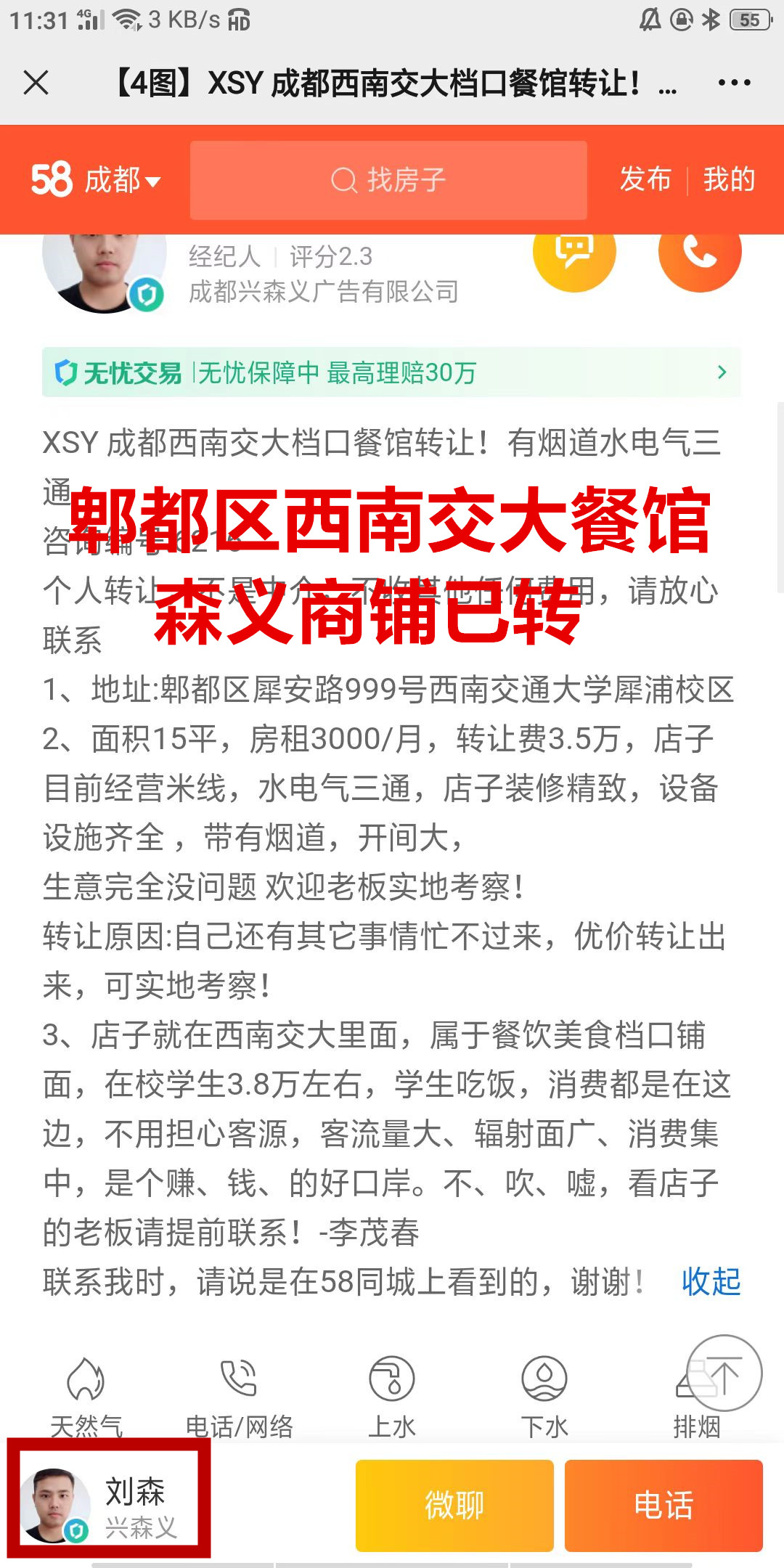Jump back to top with arrow button
The width and height of the screenshot is (784, 1568).
pyautogui.click(x=724, y=1373)
